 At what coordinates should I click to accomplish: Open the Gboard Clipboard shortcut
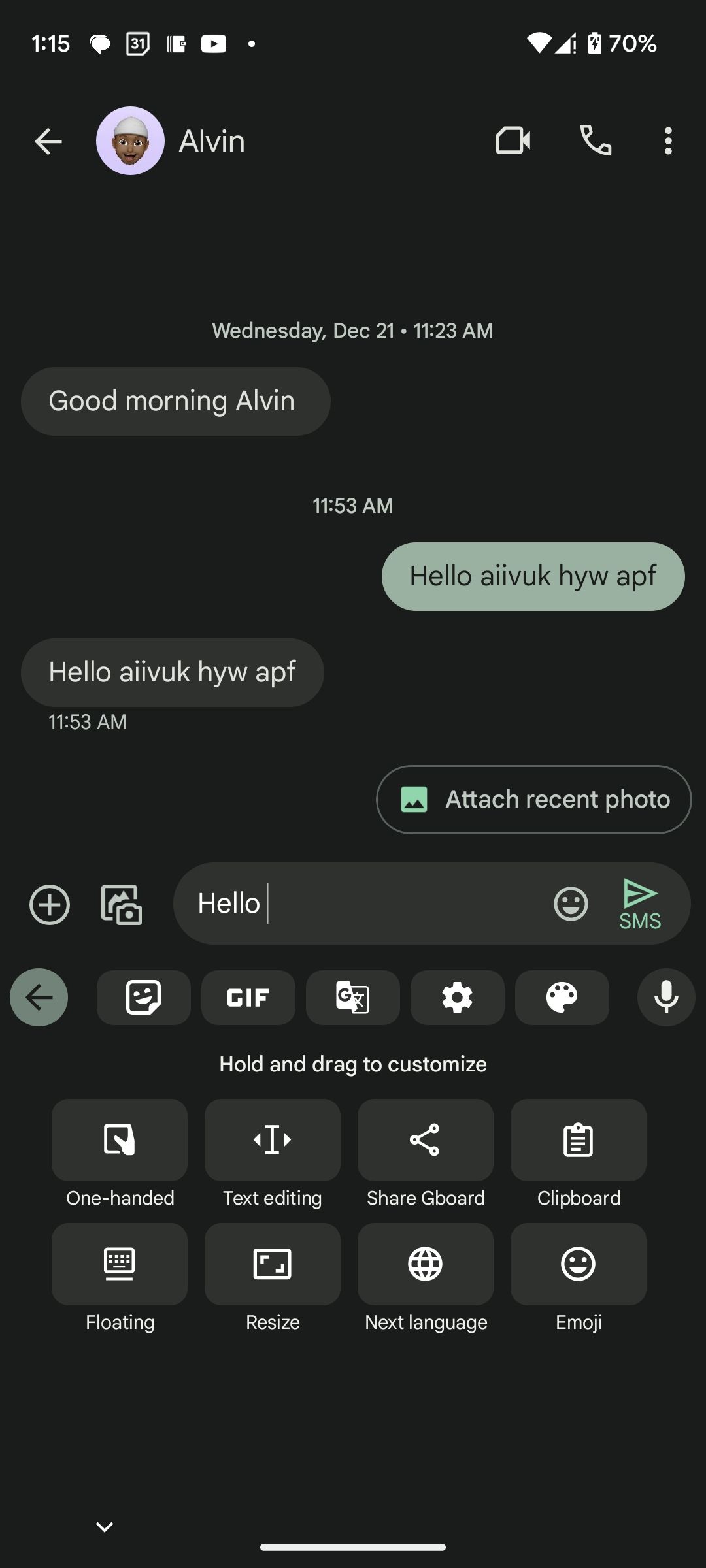[x=578, y=1140]
